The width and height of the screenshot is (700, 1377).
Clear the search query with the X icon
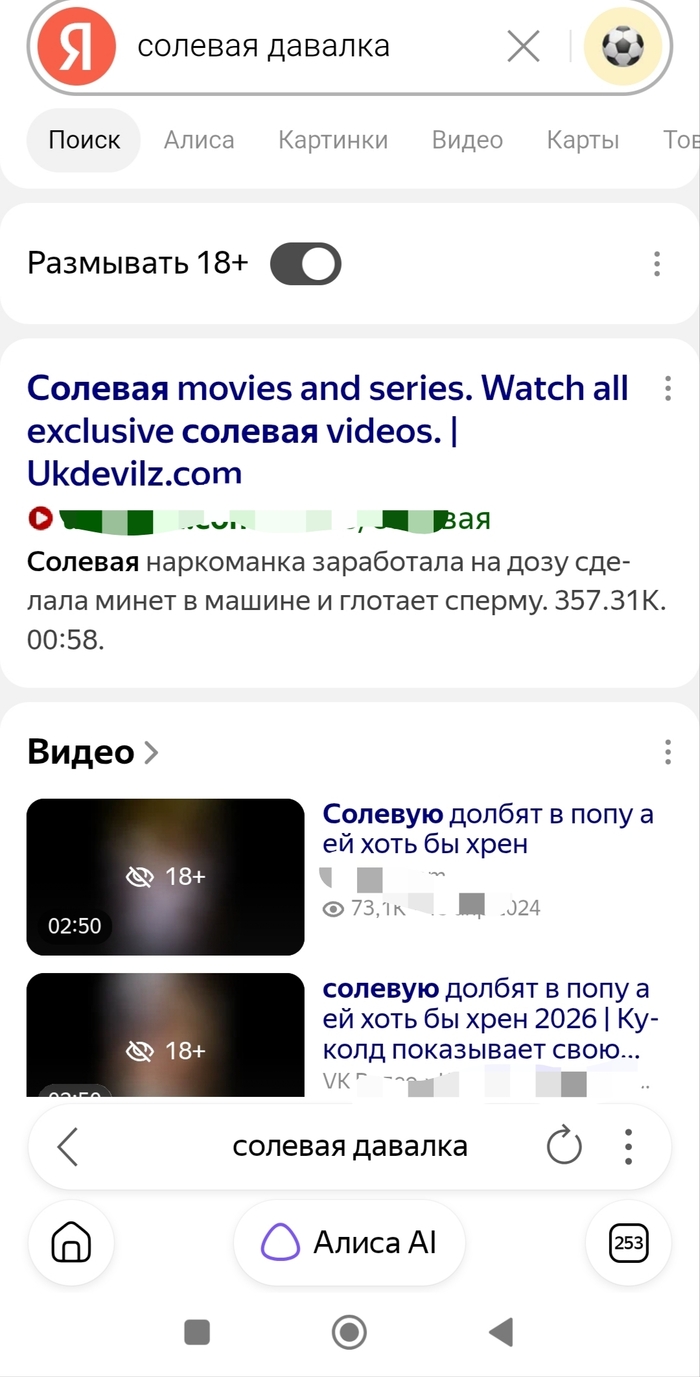[523, 46]
